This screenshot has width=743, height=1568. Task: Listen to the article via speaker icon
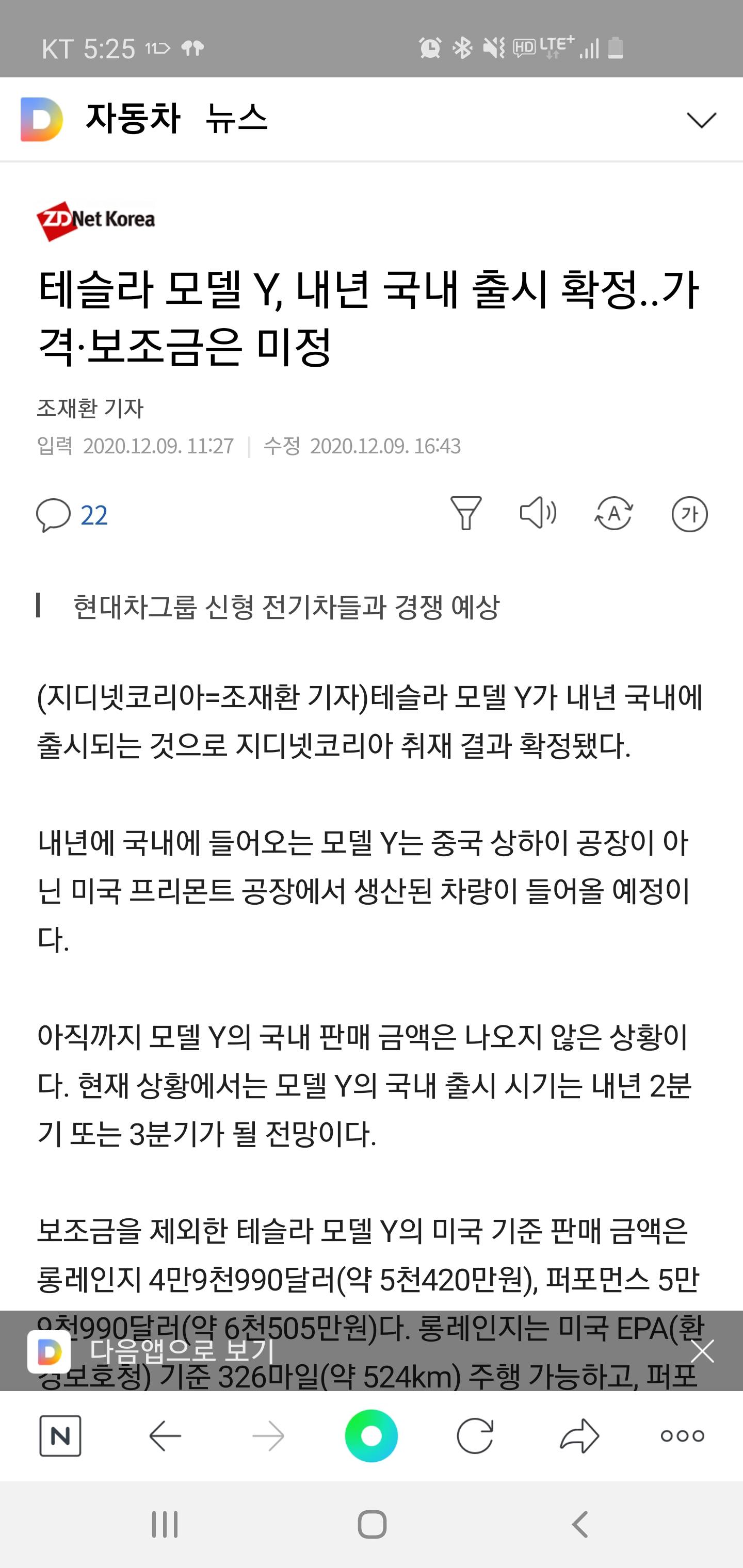click(x=538, y=513)
